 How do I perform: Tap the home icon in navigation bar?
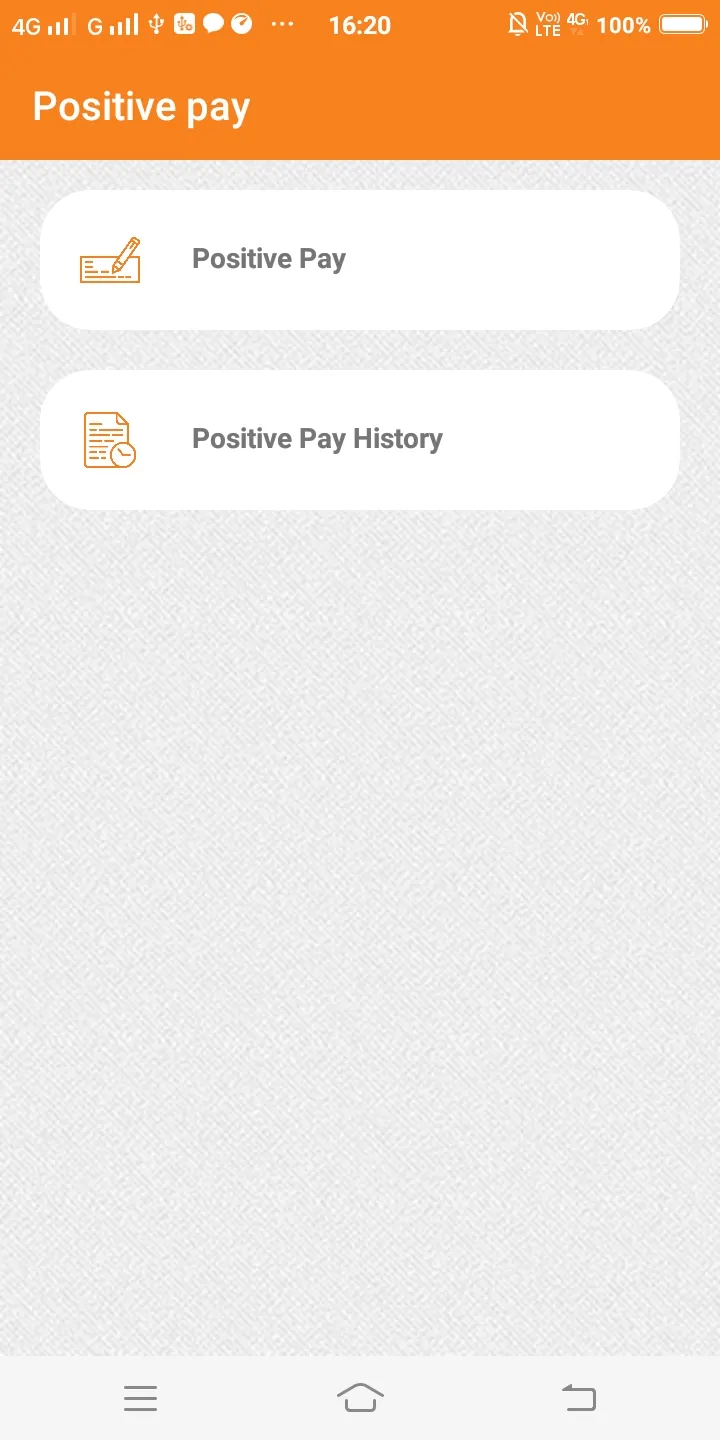[360, 1396]
